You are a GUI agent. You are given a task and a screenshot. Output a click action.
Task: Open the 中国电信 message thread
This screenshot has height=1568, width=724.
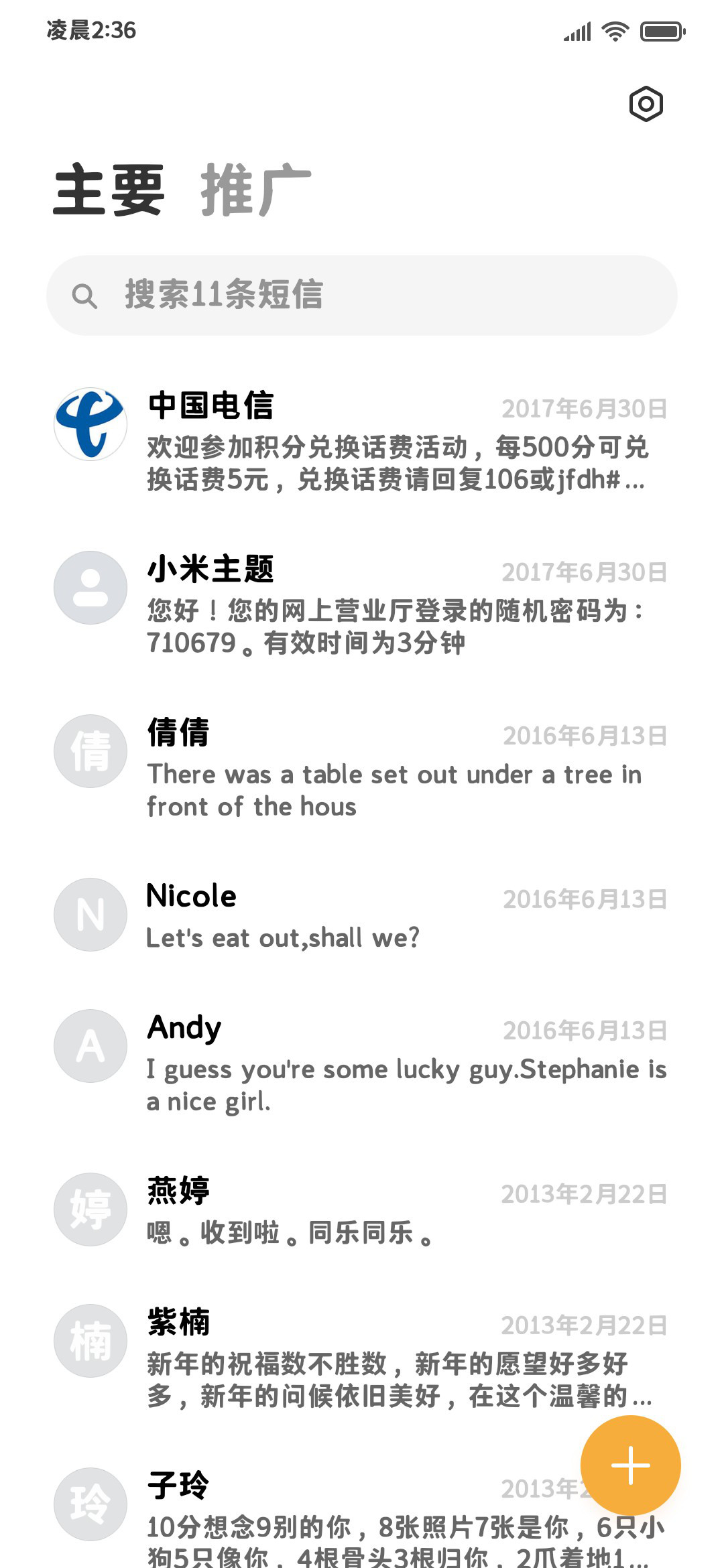362,440
